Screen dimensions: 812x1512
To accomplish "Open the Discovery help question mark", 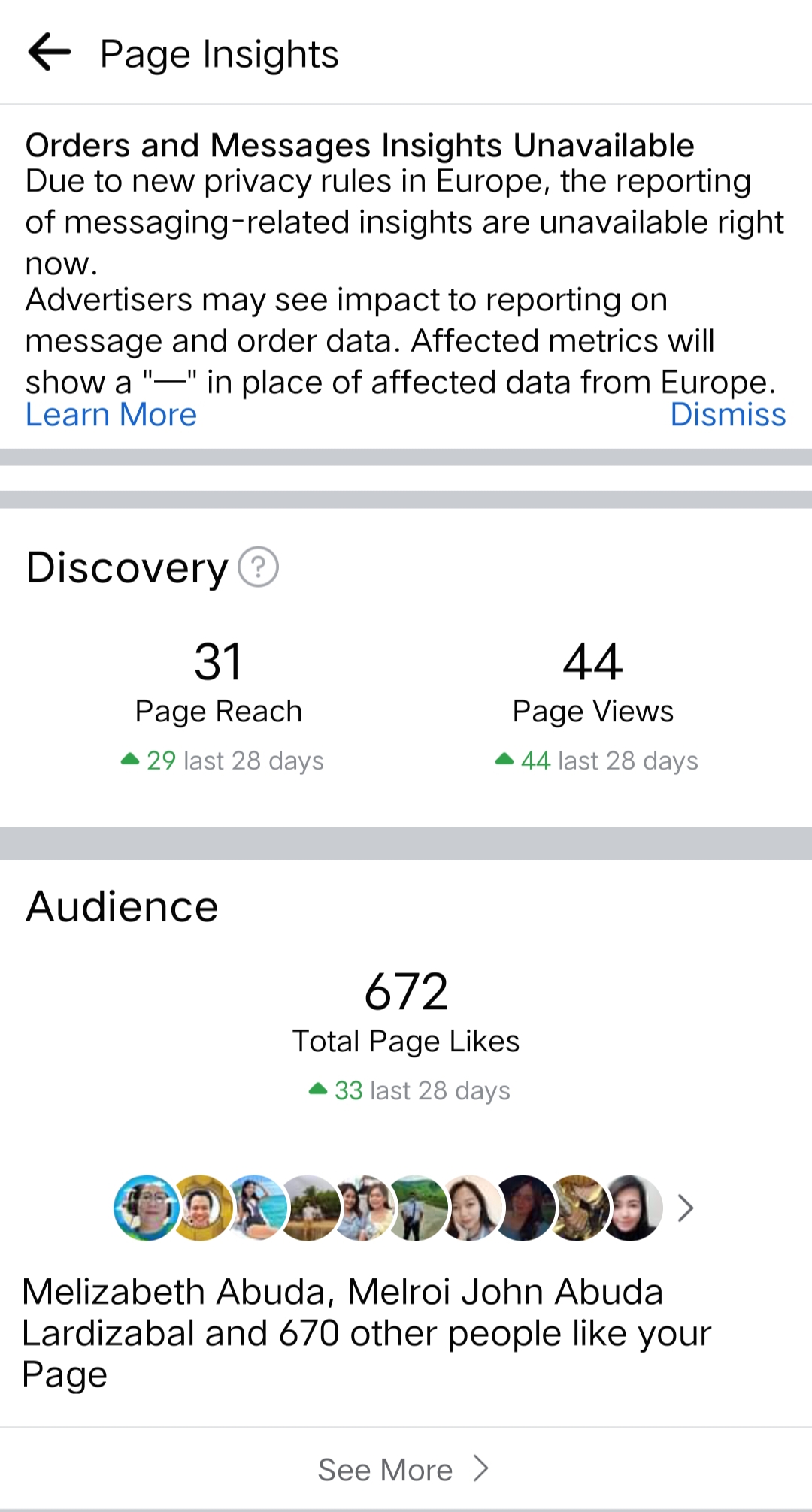I will (258, 567).
